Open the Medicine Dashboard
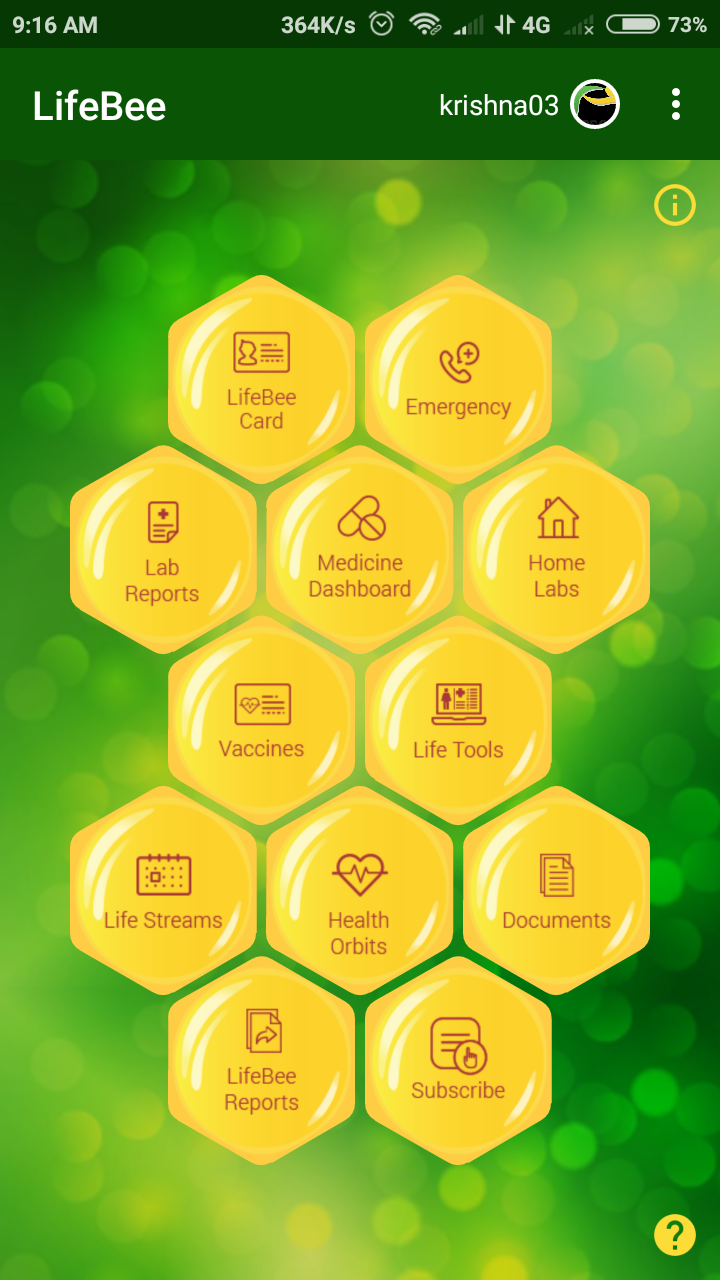Image resolution: width=720 pixels, height=1280 pixels. click(360, 550)
